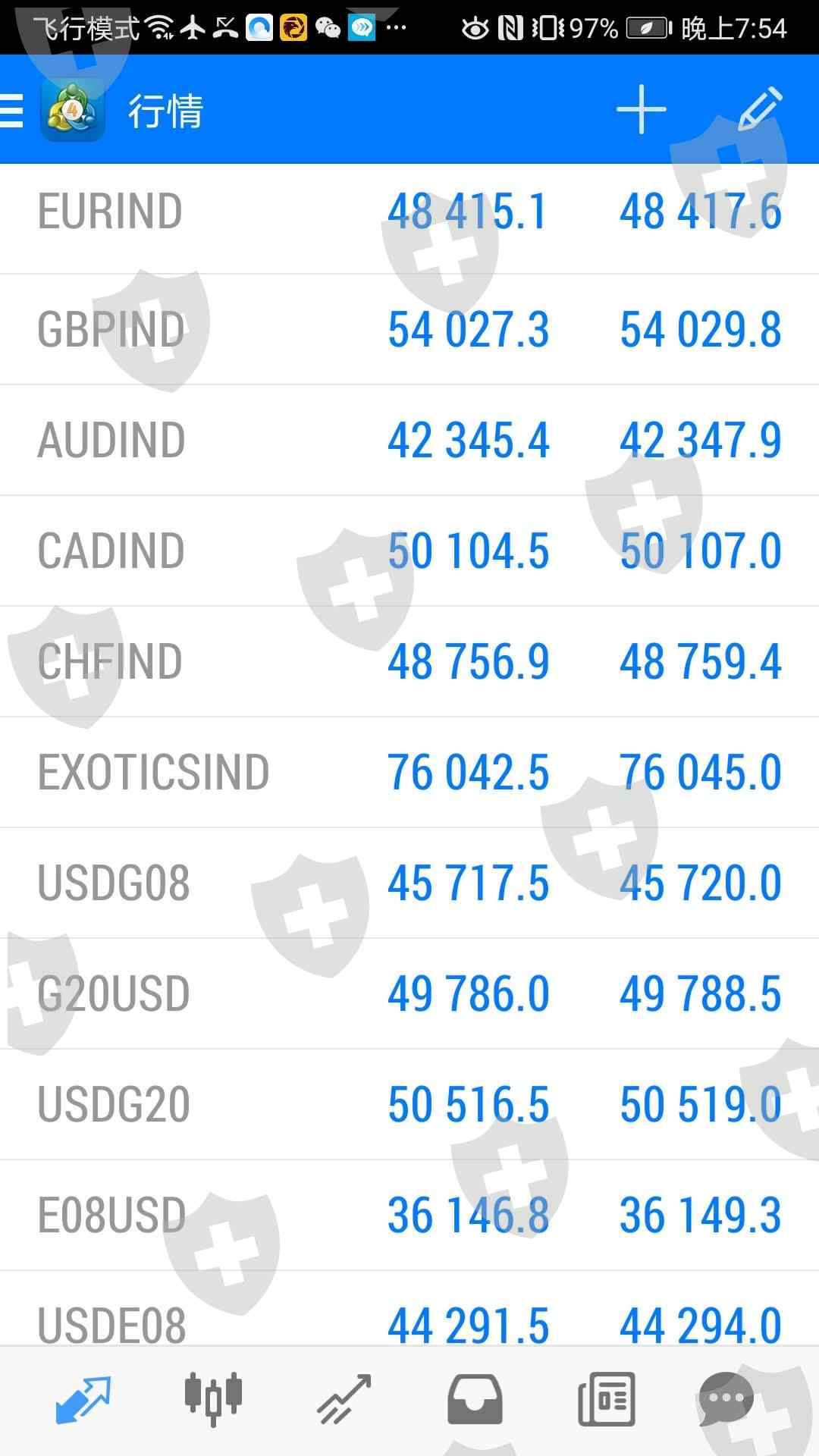This screenshot has height=1456, width=819.
Task: Open the USDG20 quote row
Action: click(409, 1105)
